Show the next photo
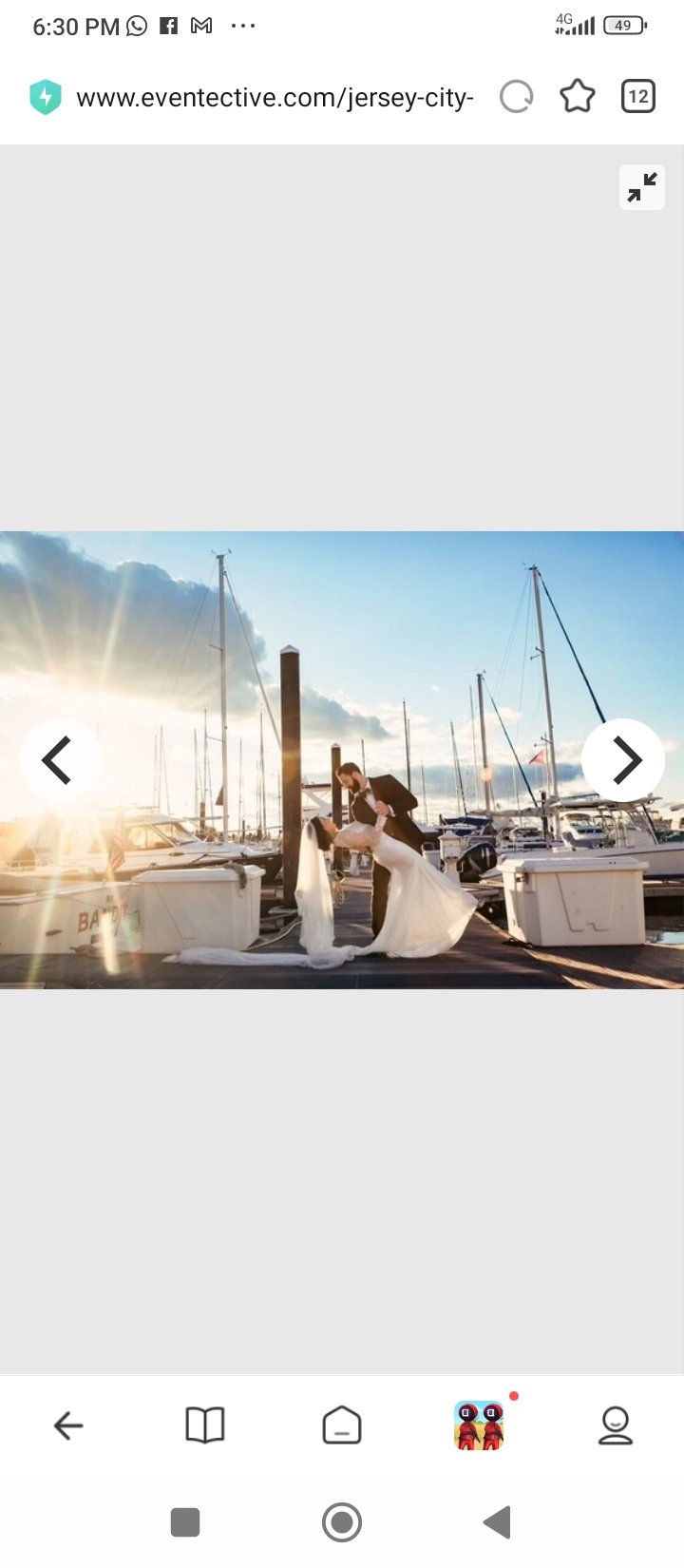Screen dimensions: 684x1568 tap(623, 760)
